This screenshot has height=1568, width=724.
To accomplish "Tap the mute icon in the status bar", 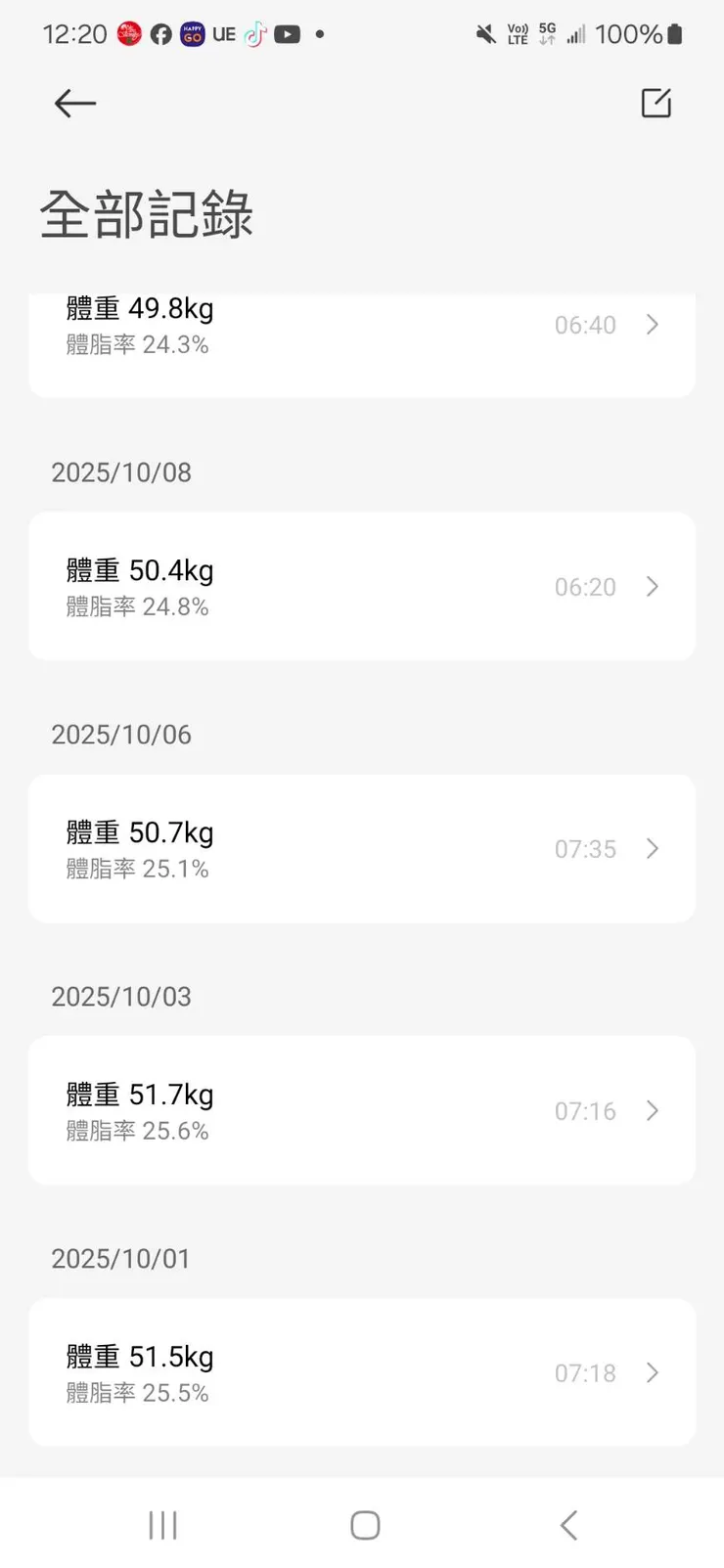I will pos(484,34).
